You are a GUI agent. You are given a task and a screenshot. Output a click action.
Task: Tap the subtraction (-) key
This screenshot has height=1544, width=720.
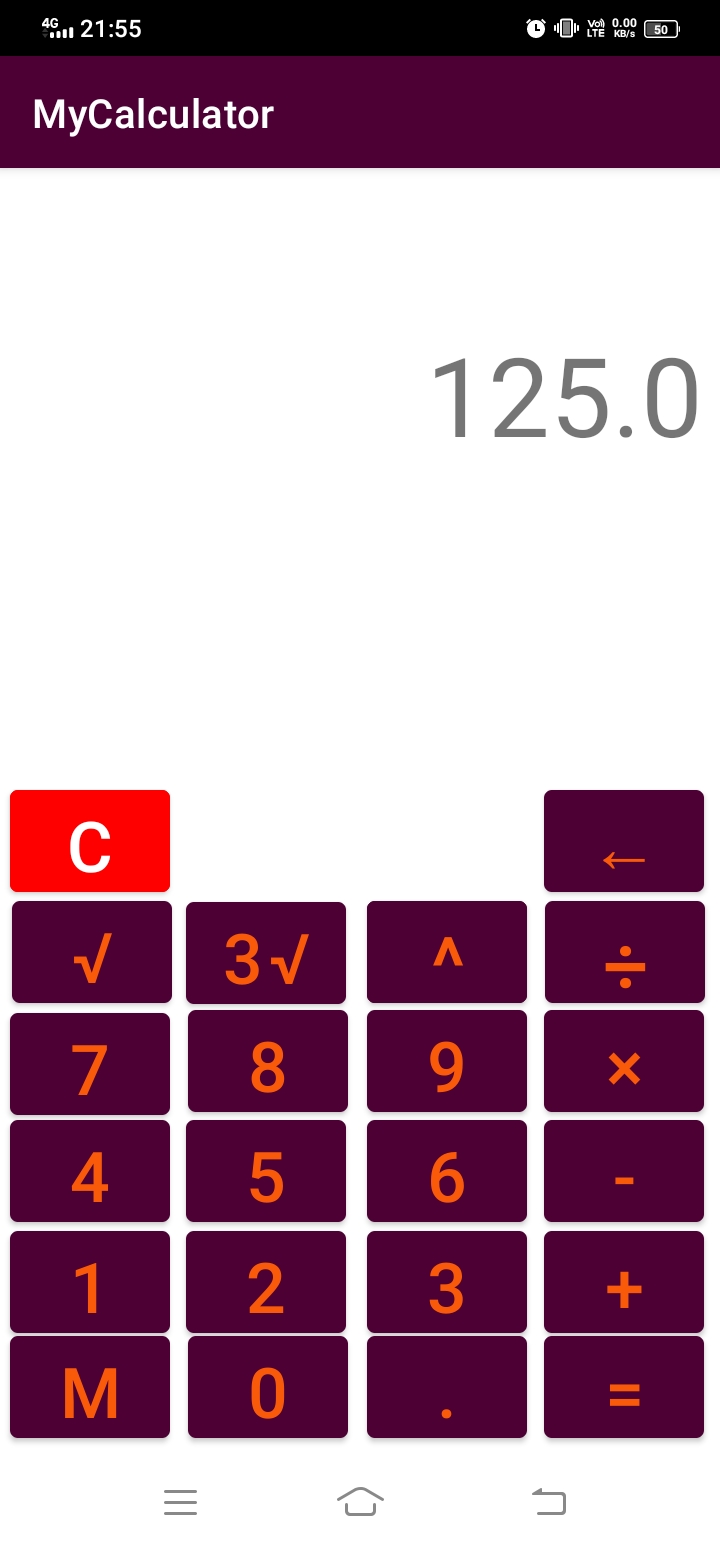(x=623, y=1171)
